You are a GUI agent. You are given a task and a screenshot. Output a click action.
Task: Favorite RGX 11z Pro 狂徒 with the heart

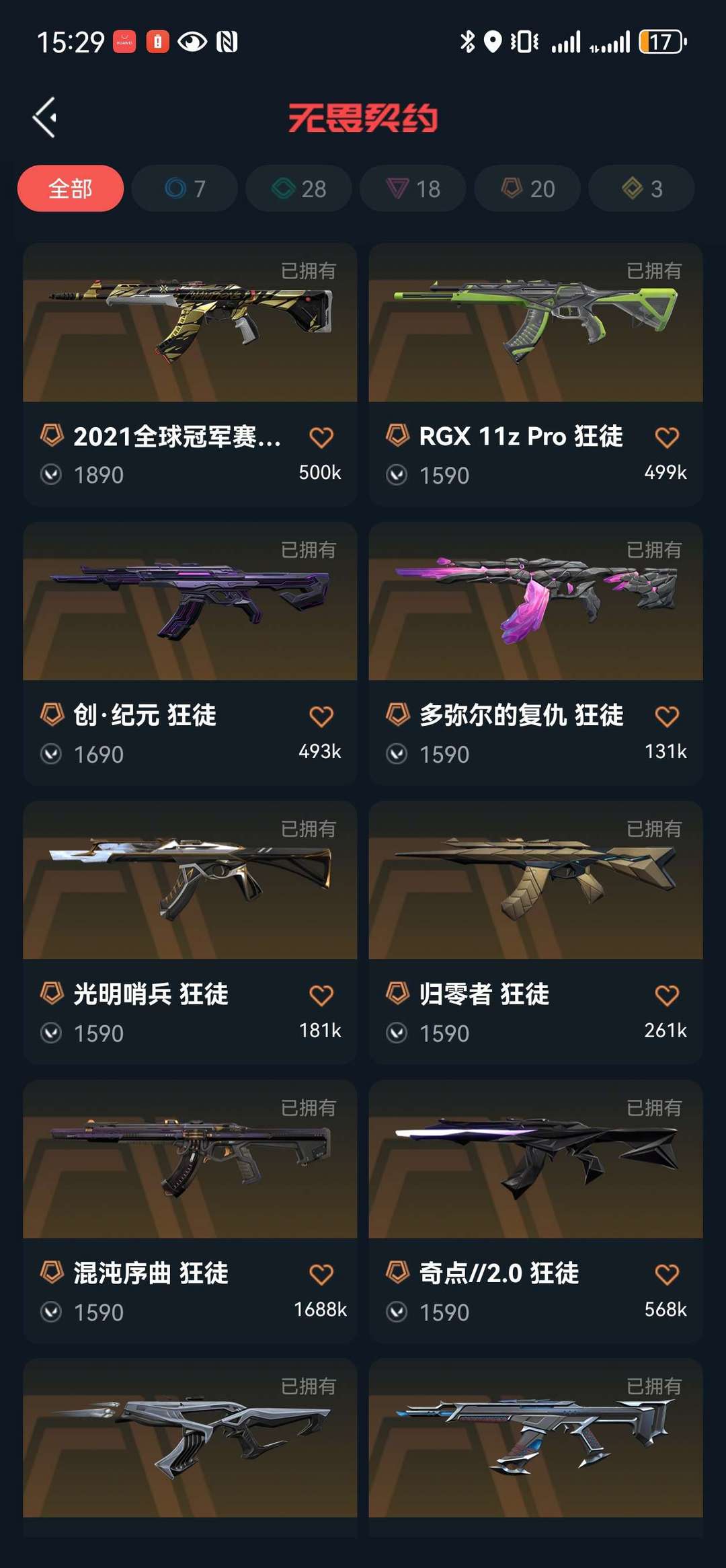pos(666,437)
